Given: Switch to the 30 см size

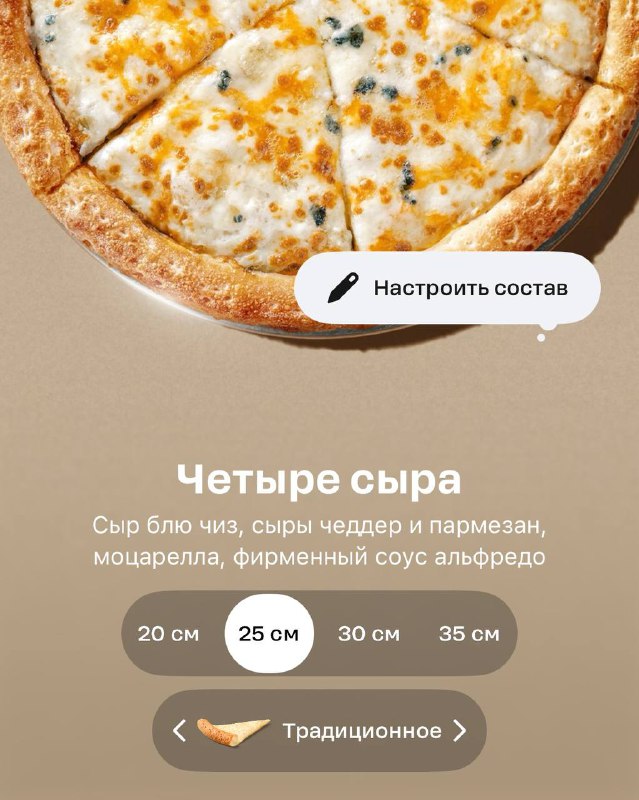Looking at the screenshot, I should (368, 634).
